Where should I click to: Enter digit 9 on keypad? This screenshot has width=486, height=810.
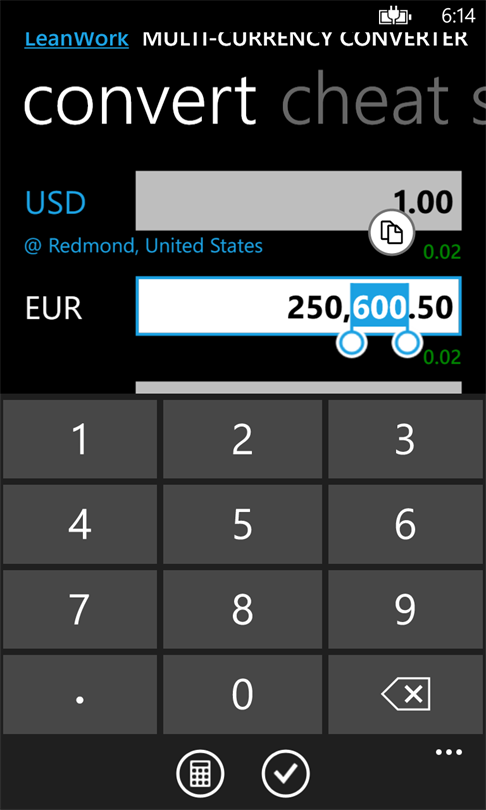pos(405,610)
